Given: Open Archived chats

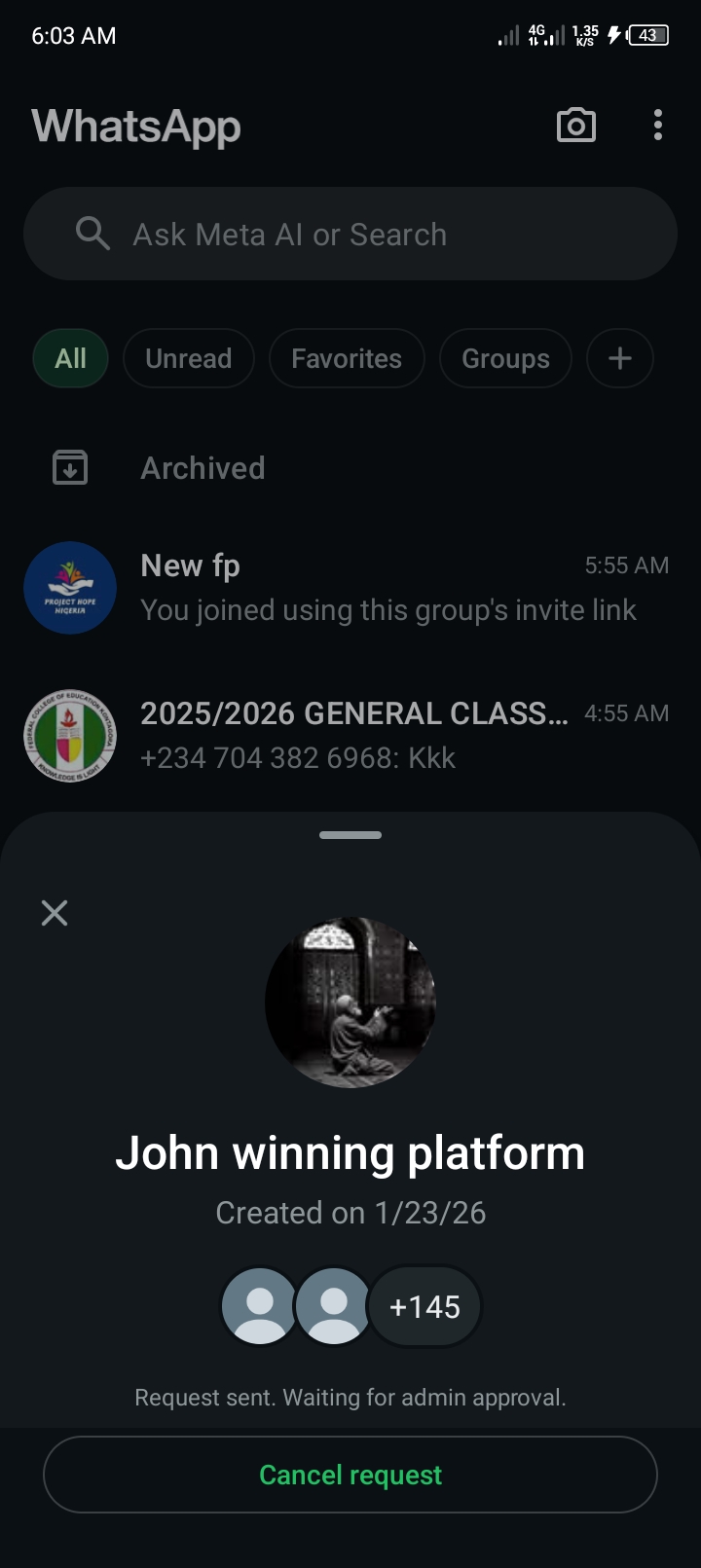Looking at the screenshot, I should tap(203, 468).
